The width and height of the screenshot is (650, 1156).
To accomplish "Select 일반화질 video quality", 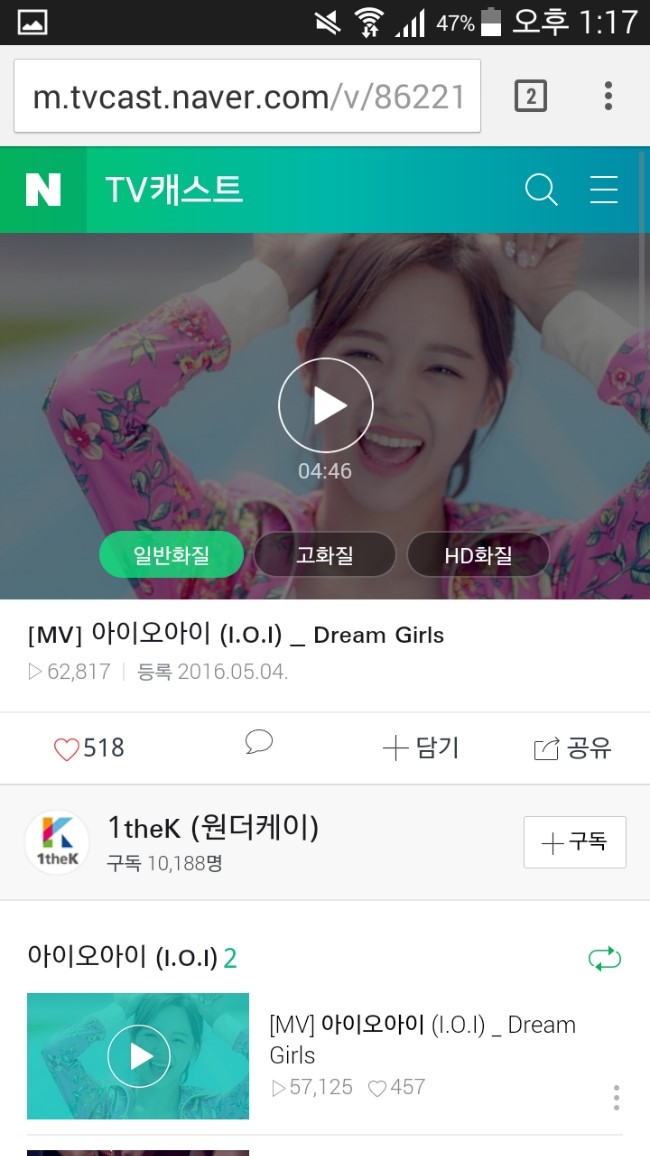I will (x=171, y=555).
